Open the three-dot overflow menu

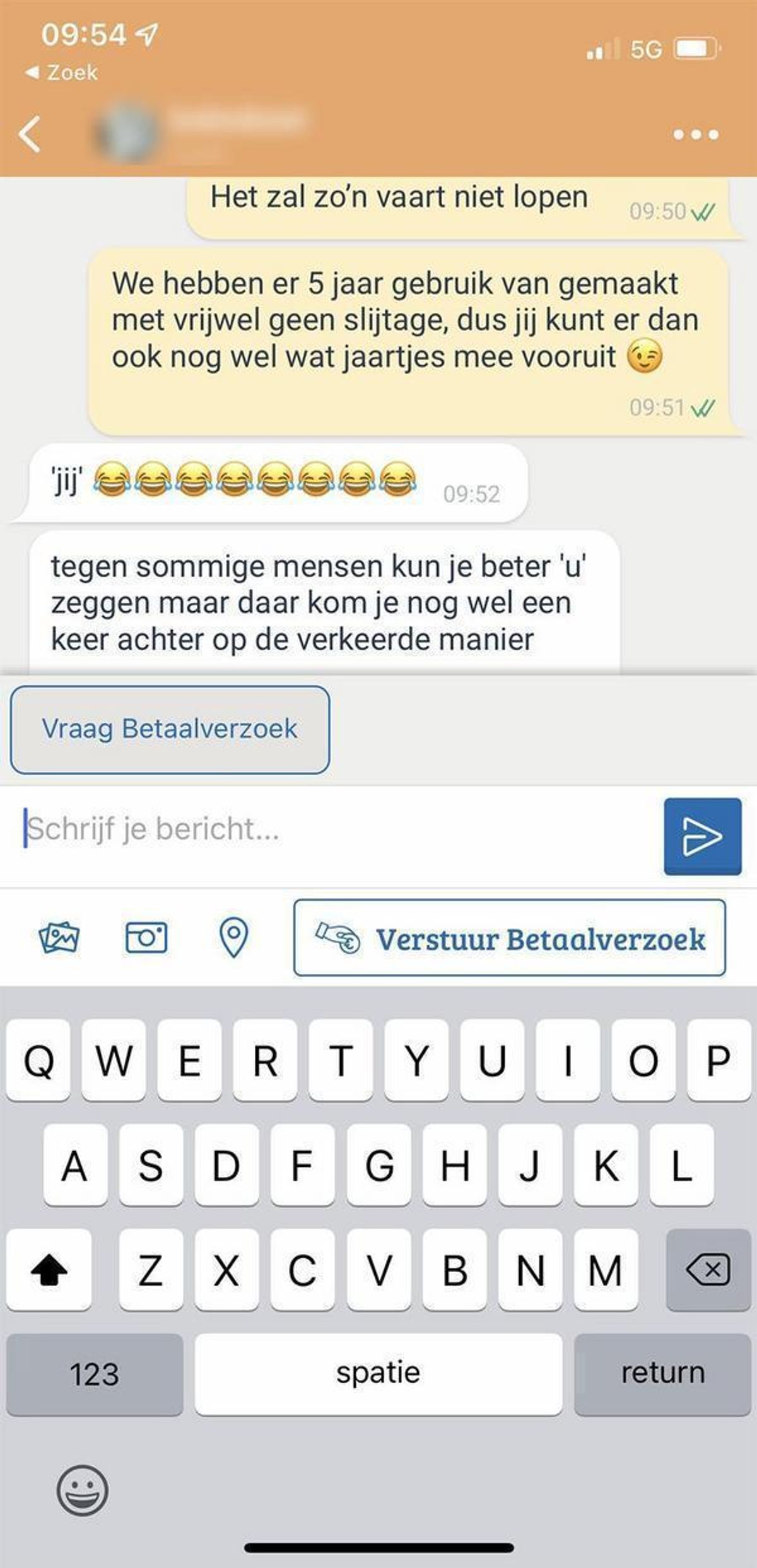pyautogui.click(x=695, y=134)
